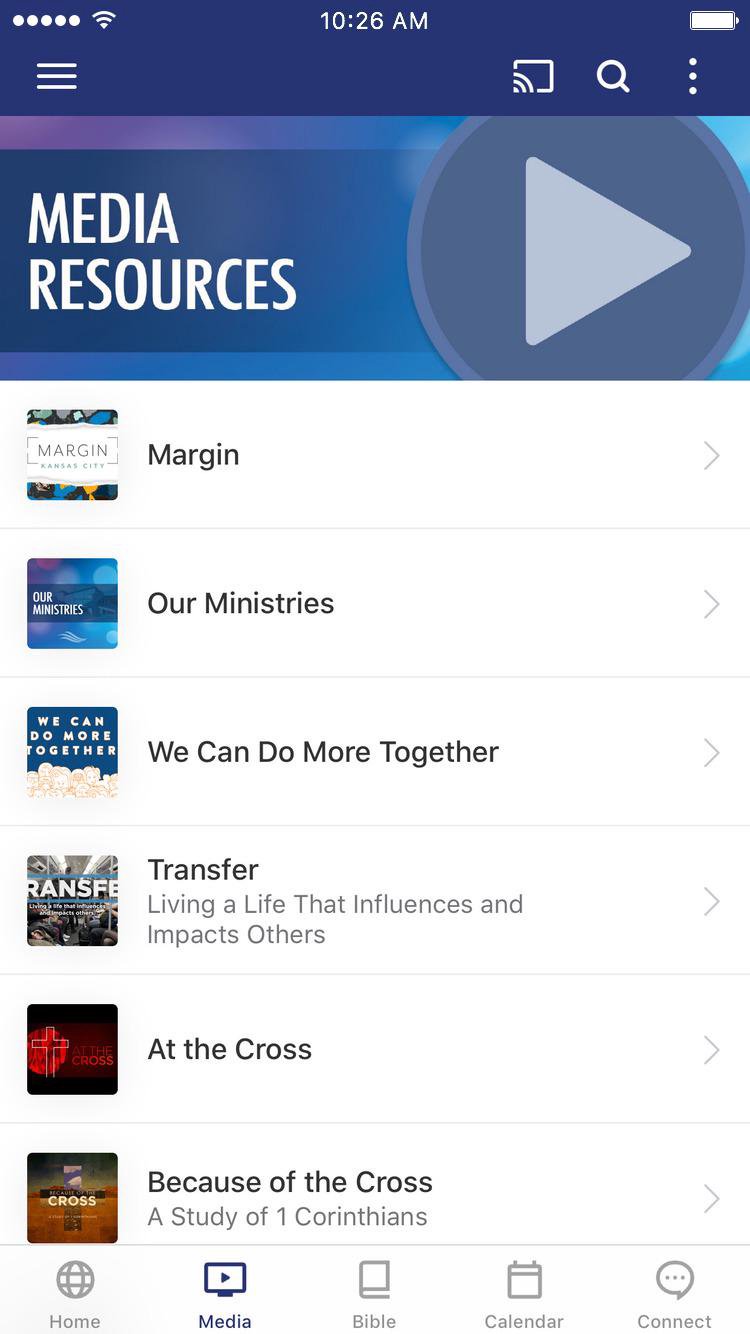750x1334 pixels.
Task: Go to the Calendar tab
Action: click(524, 1293)
